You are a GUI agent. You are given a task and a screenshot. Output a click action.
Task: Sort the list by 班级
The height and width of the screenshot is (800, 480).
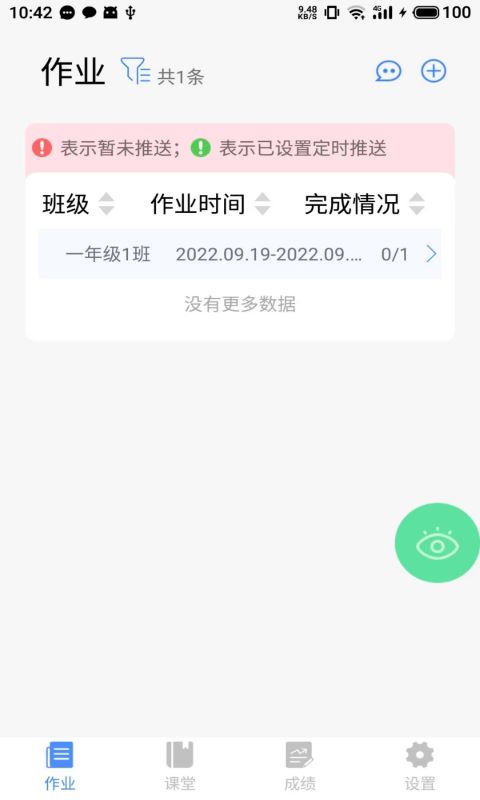78,204
